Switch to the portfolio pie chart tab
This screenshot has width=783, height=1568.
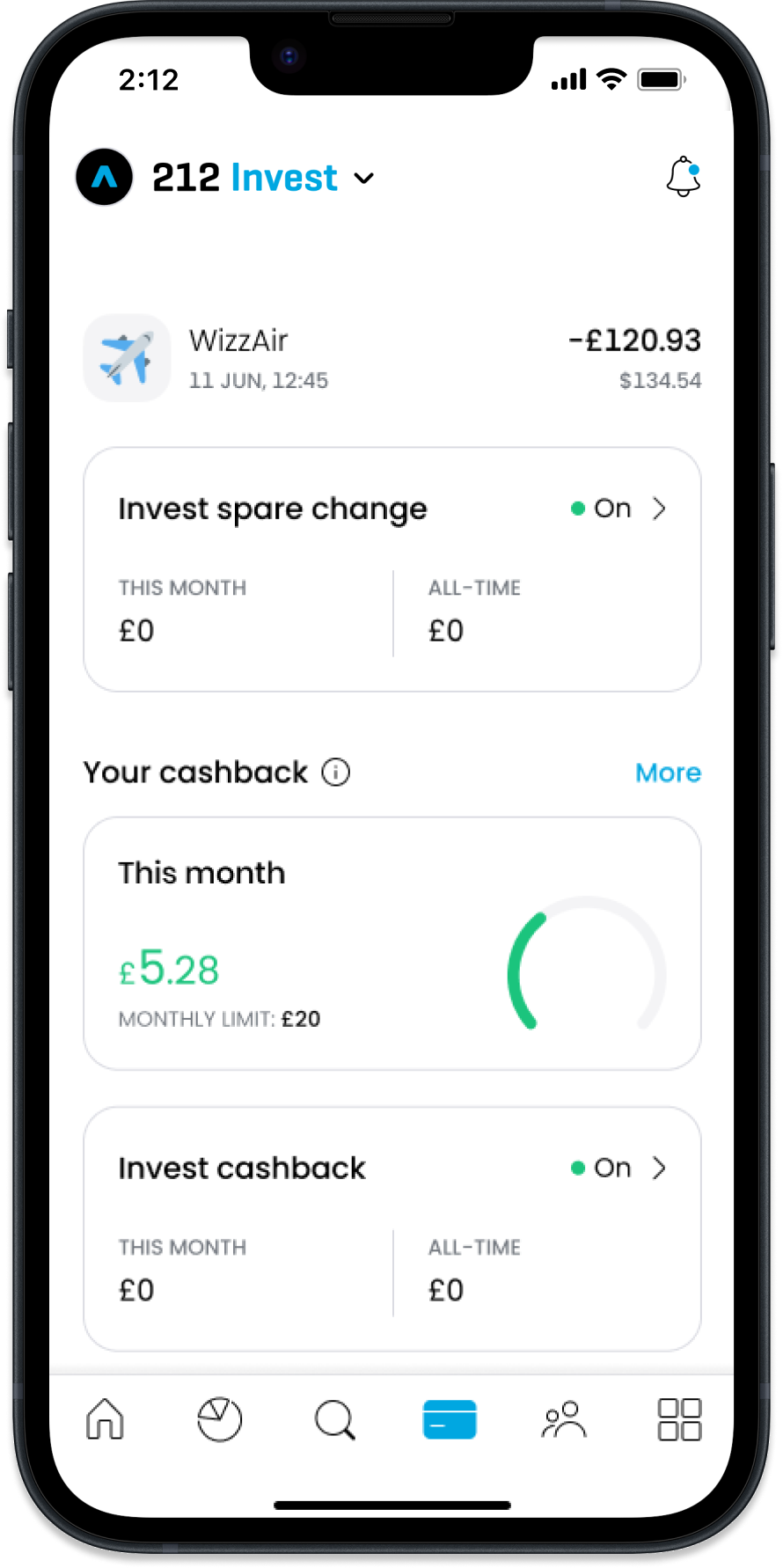click(219, 1419)
